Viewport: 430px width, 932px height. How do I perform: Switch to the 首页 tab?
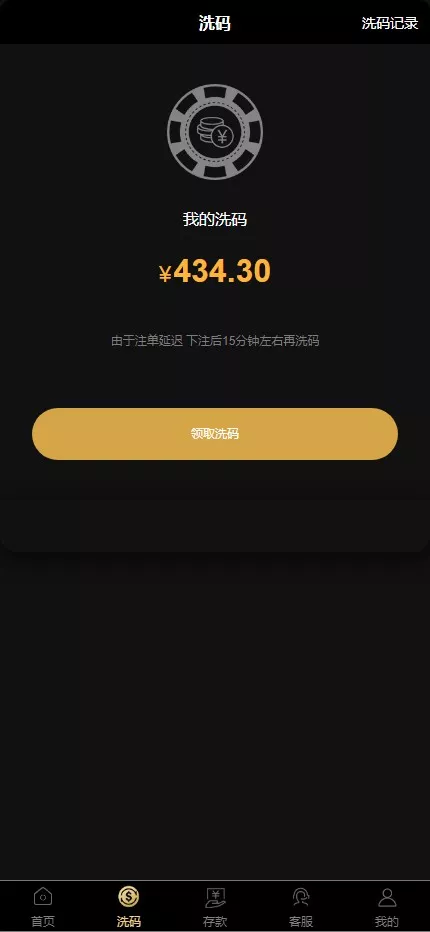click(43, 907)
